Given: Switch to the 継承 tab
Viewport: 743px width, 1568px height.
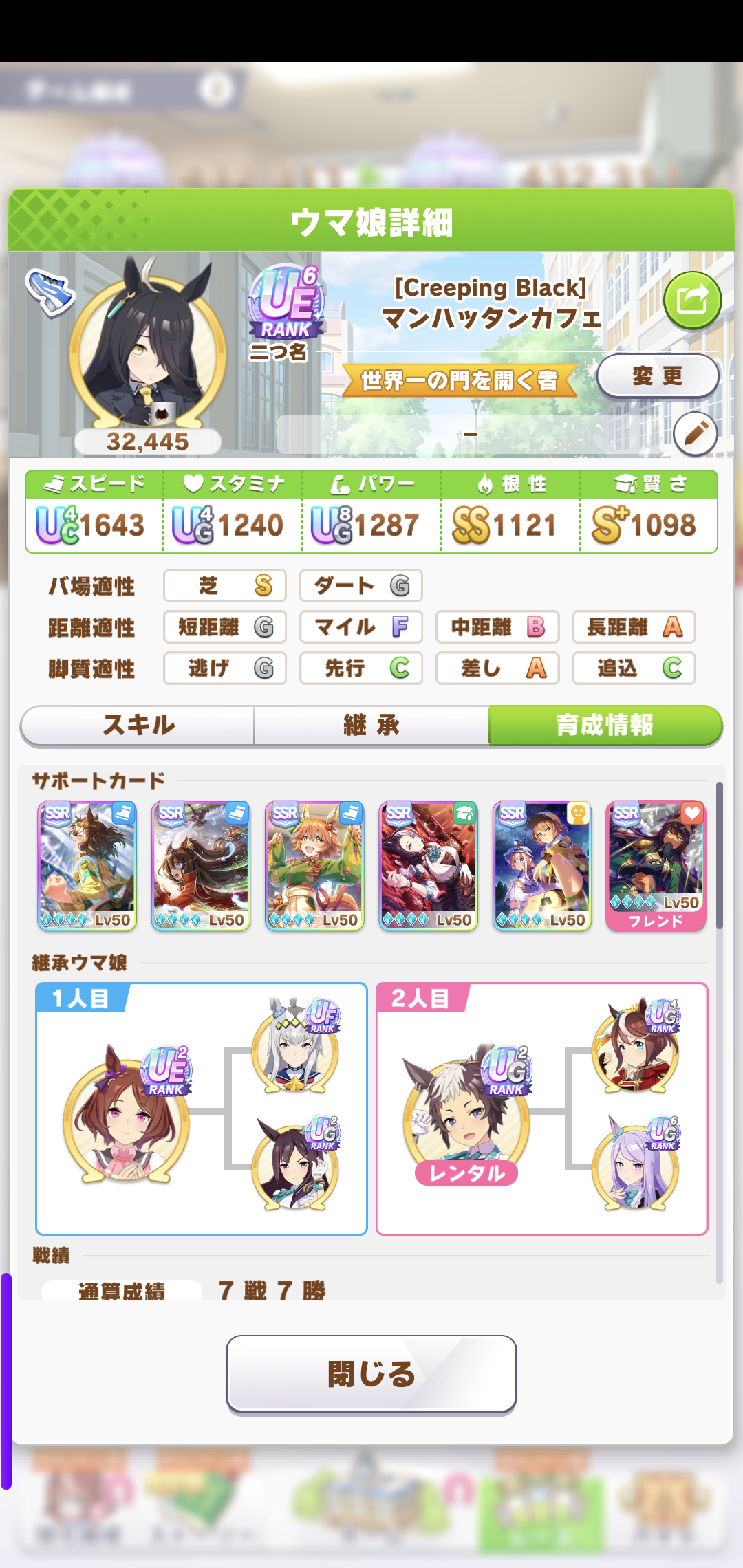Looking at the screenshot, I should point(371,726).
